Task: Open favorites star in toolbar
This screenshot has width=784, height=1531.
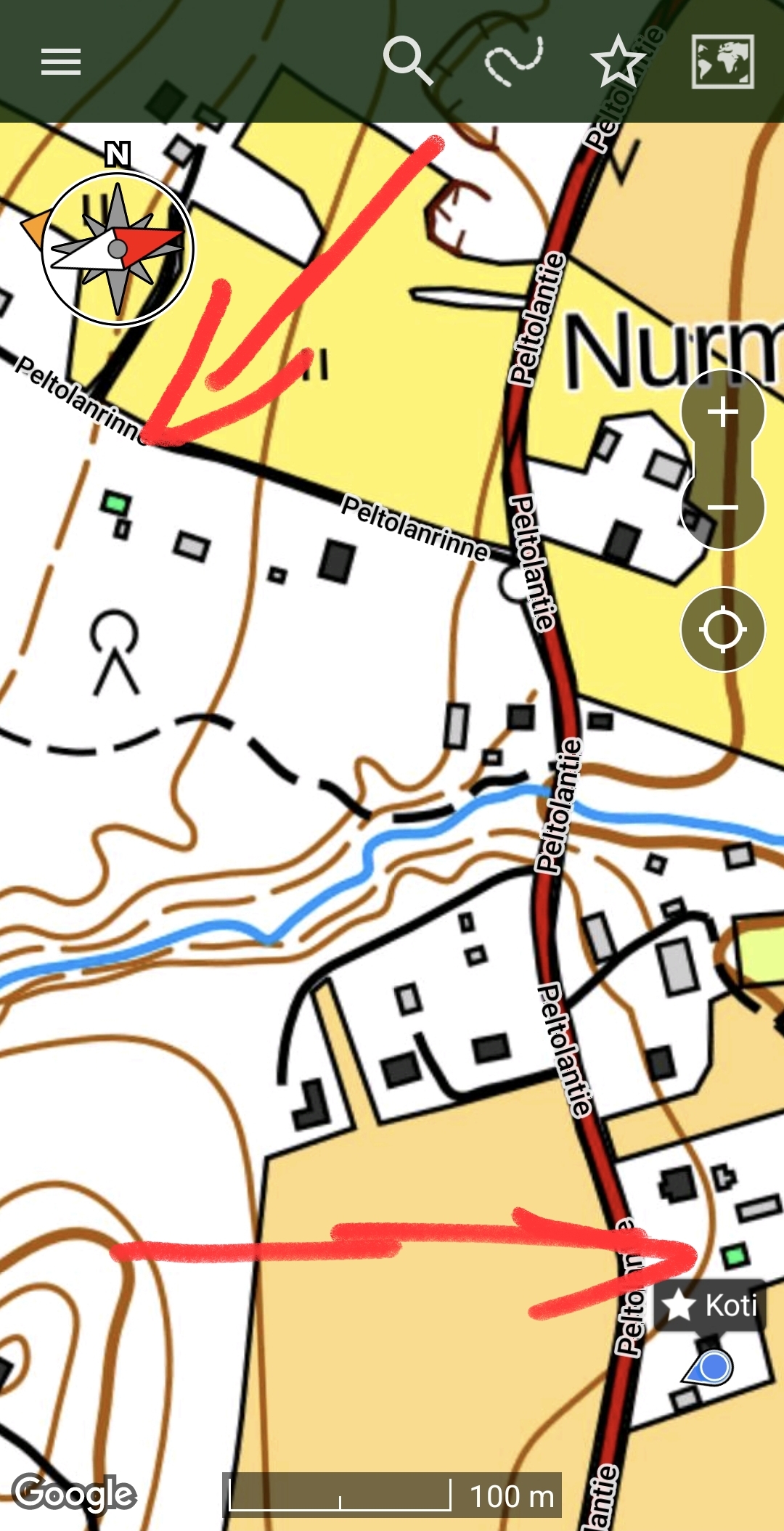Action: (618, 62)
